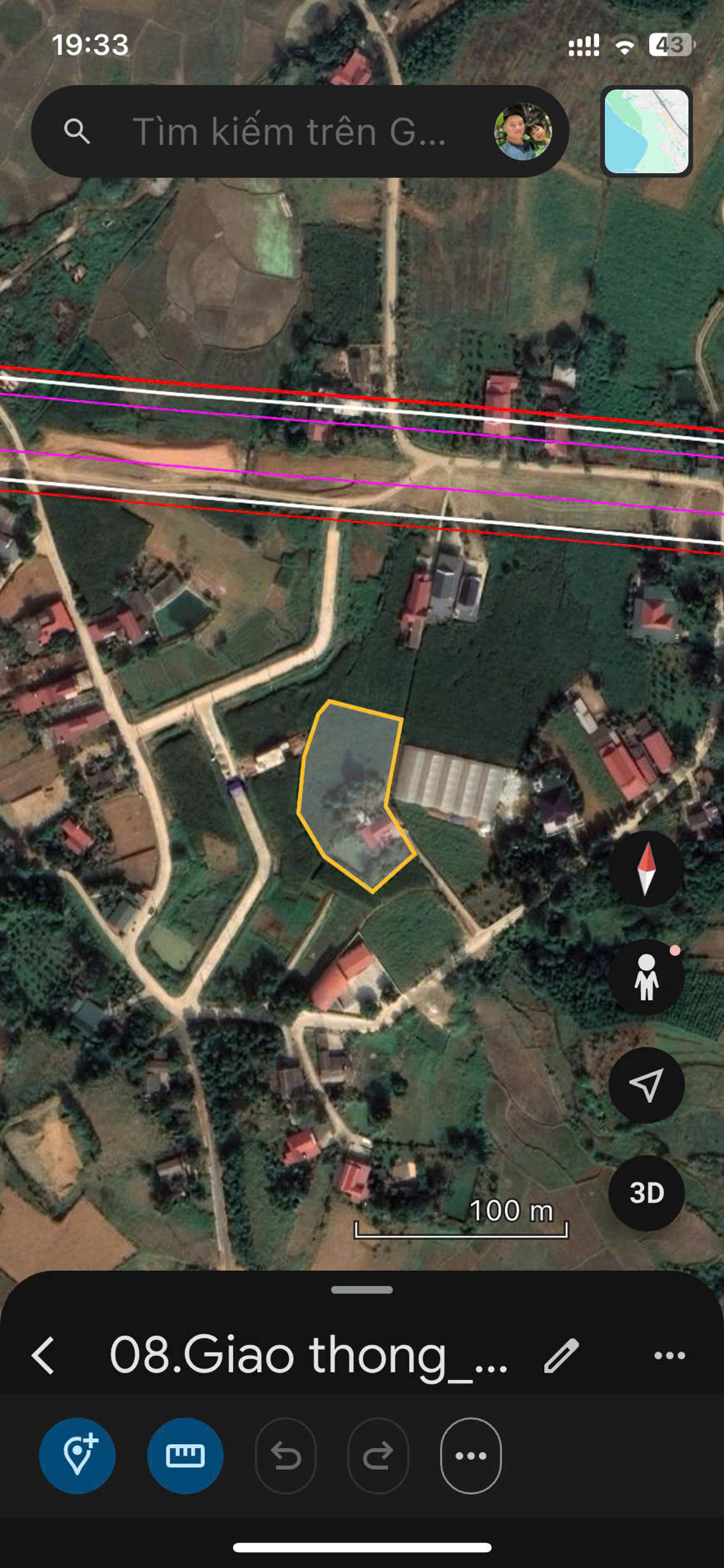Fly to my current location

pyautogui.click(x=647, y=1084)
